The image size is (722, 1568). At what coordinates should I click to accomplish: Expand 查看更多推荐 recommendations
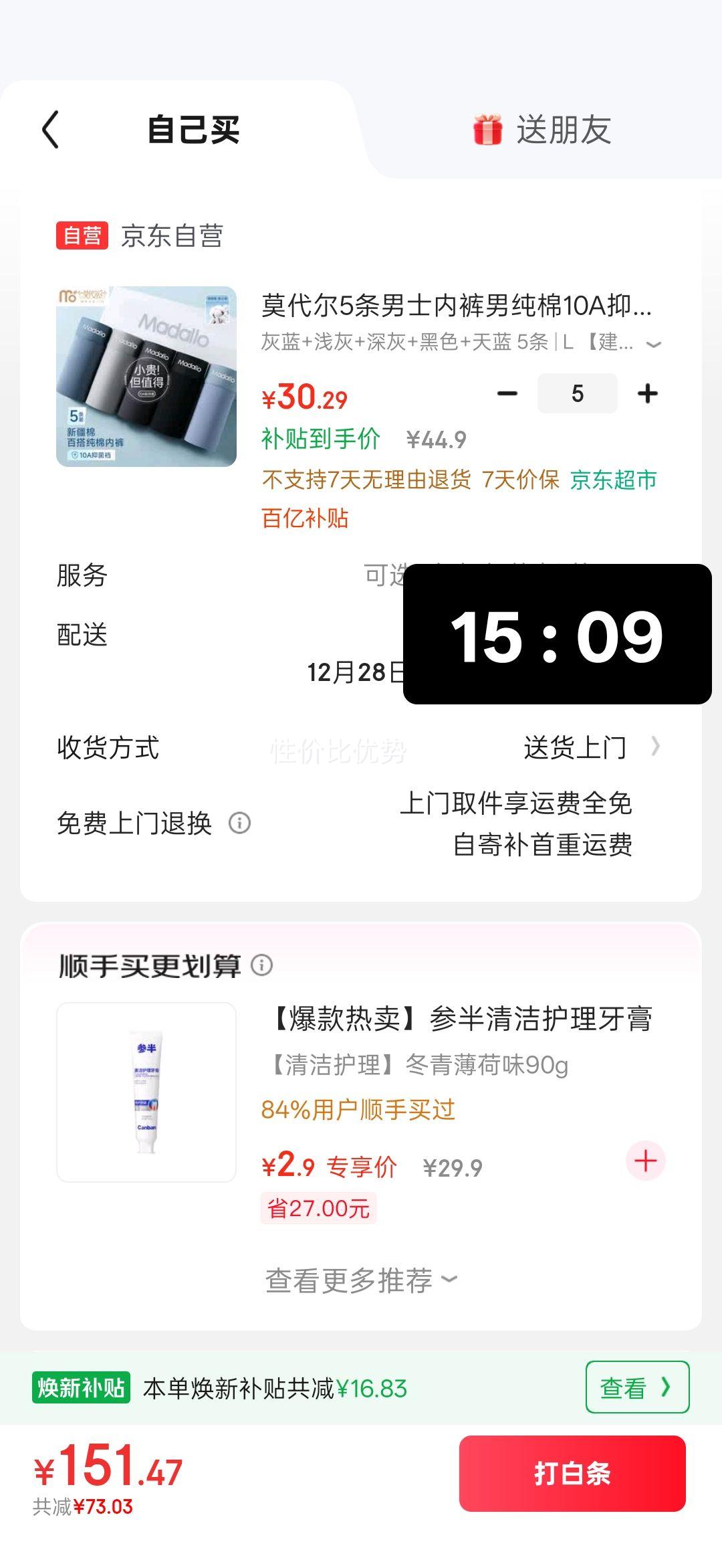point(361,1280)
